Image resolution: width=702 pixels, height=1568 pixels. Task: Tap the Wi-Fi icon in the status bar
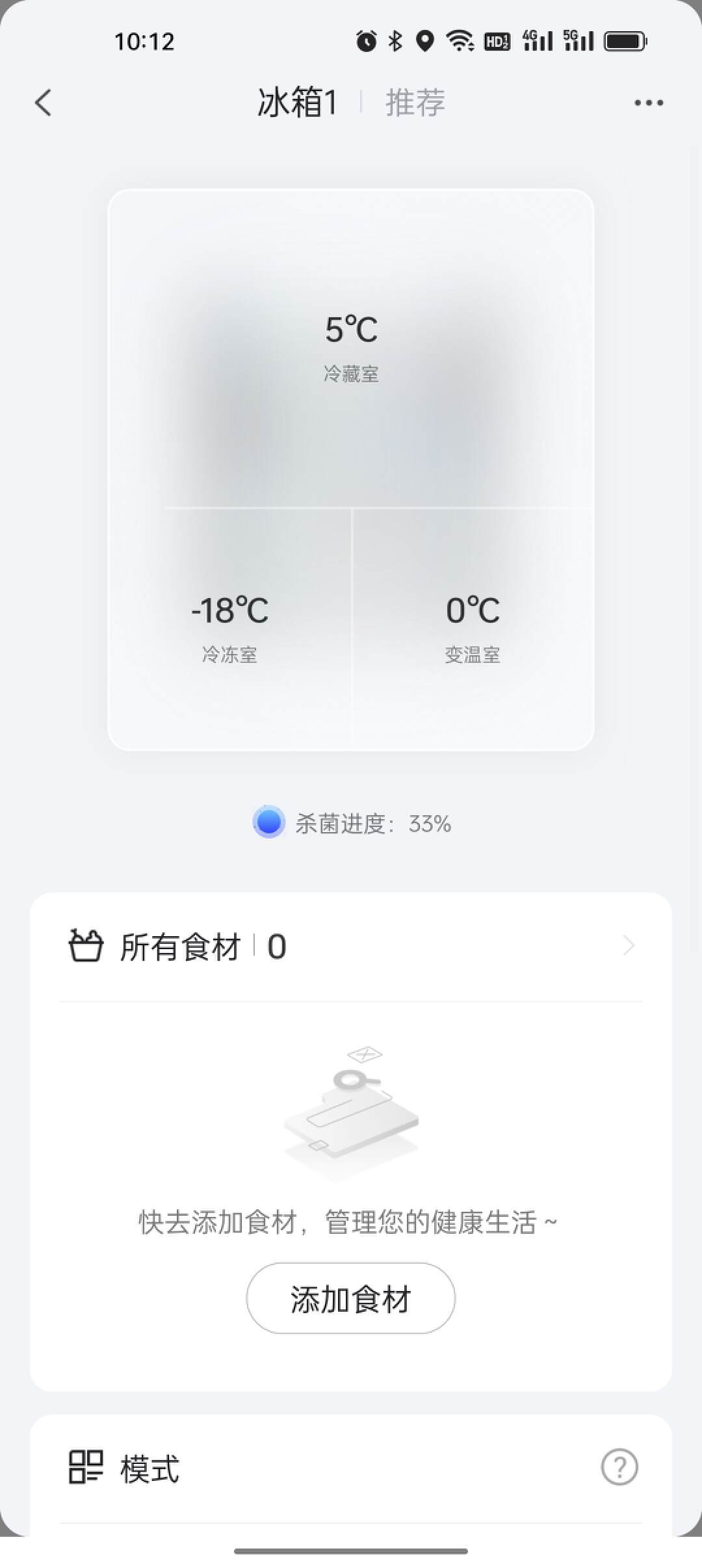click(x=460, y=40)
